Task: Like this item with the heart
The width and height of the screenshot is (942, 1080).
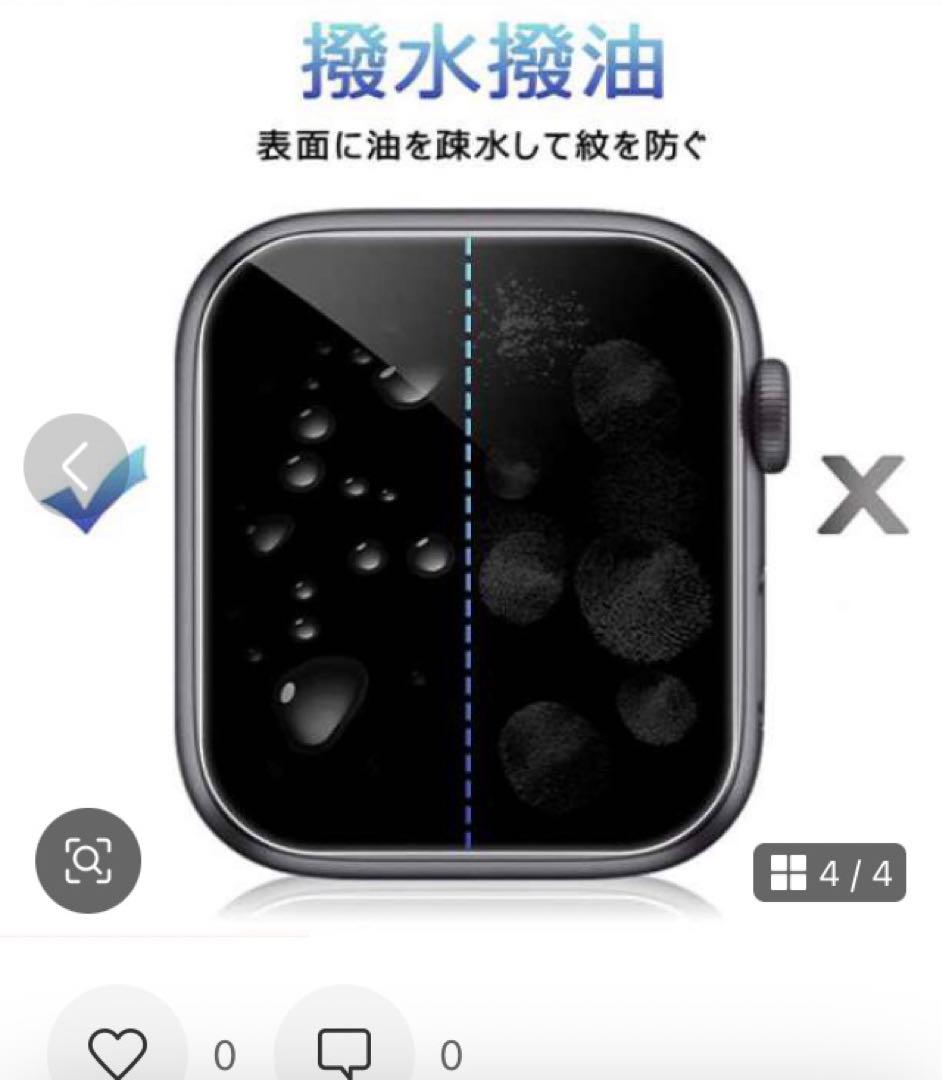Action: click(118, 1050)
